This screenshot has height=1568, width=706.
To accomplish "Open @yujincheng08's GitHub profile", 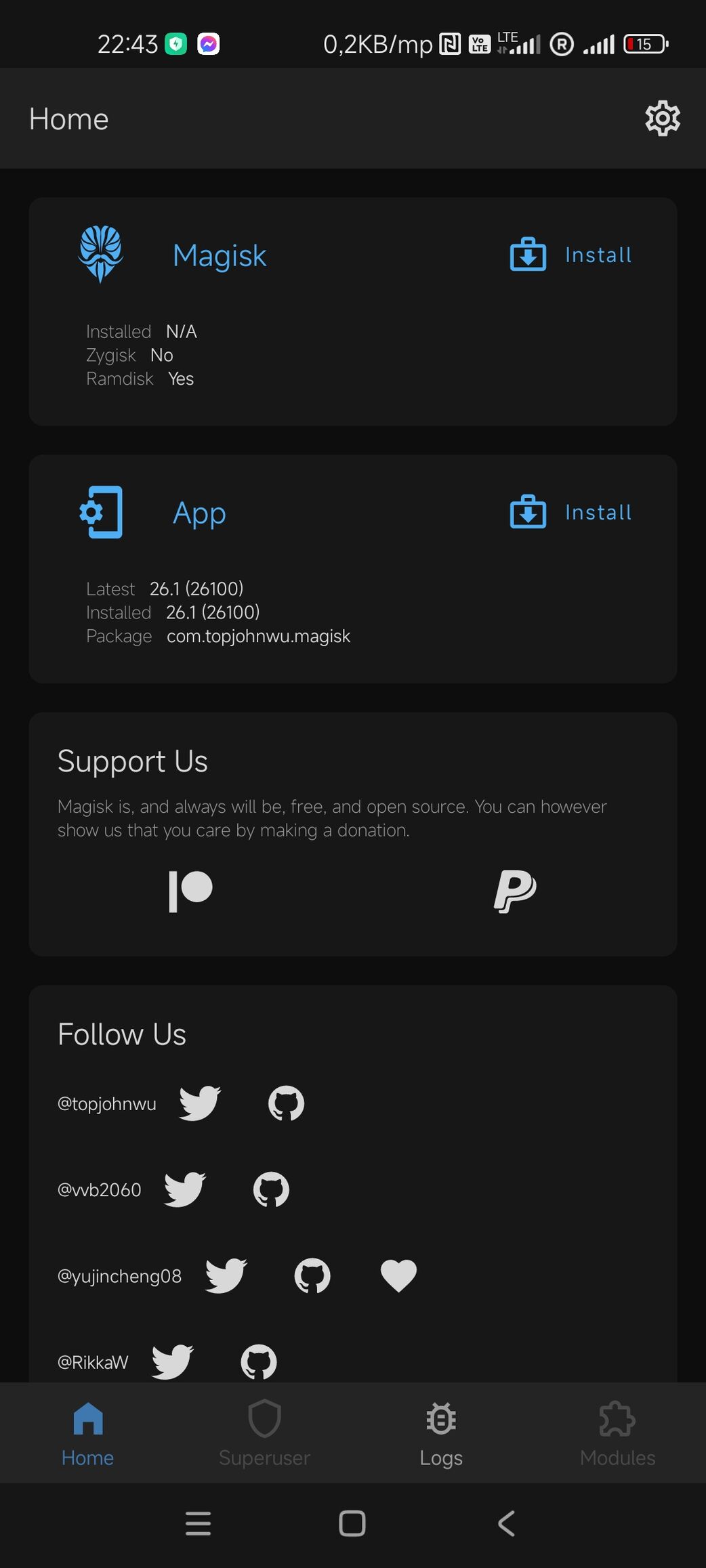I will tap(312, 1276).
